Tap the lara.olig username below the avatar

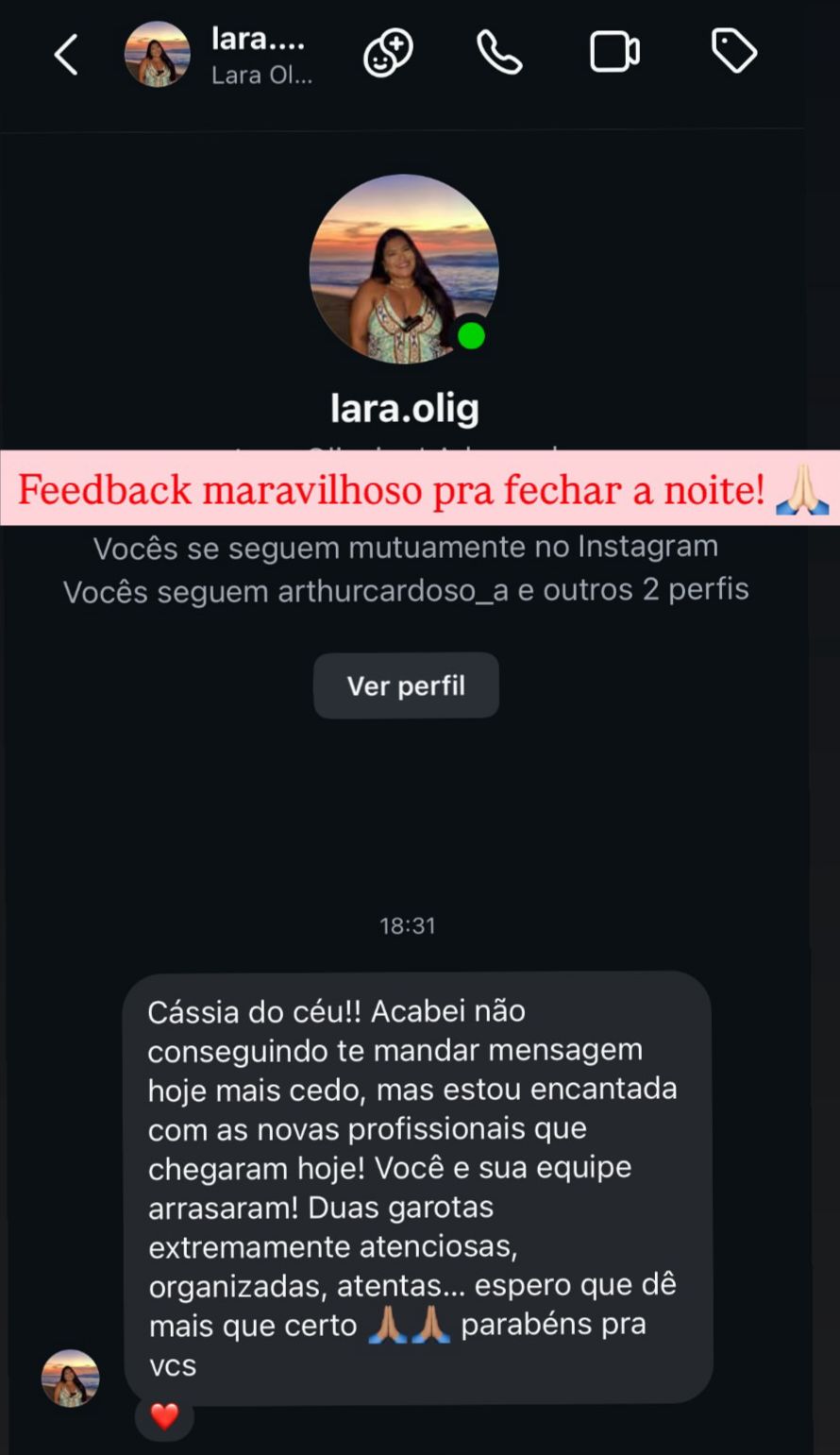coord(406,408)
